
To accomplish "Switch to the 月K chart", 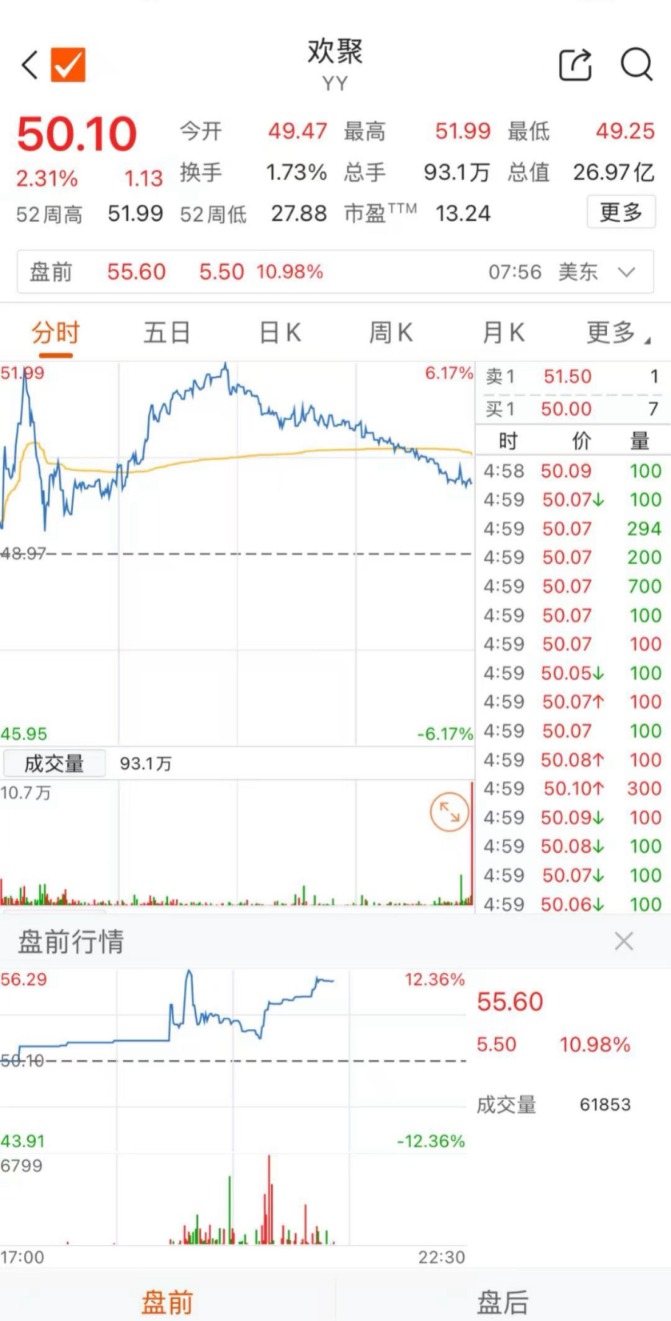I will pos(503,333).
